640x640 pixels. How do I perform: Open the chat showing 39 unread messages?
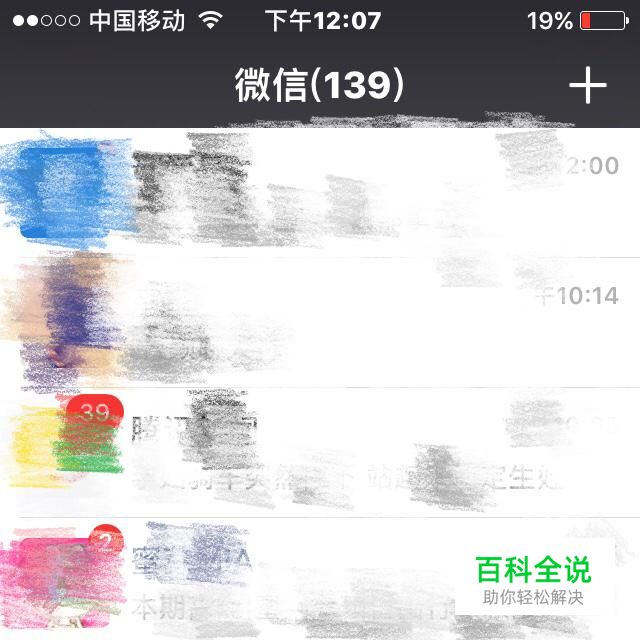[x=320, y=450]
